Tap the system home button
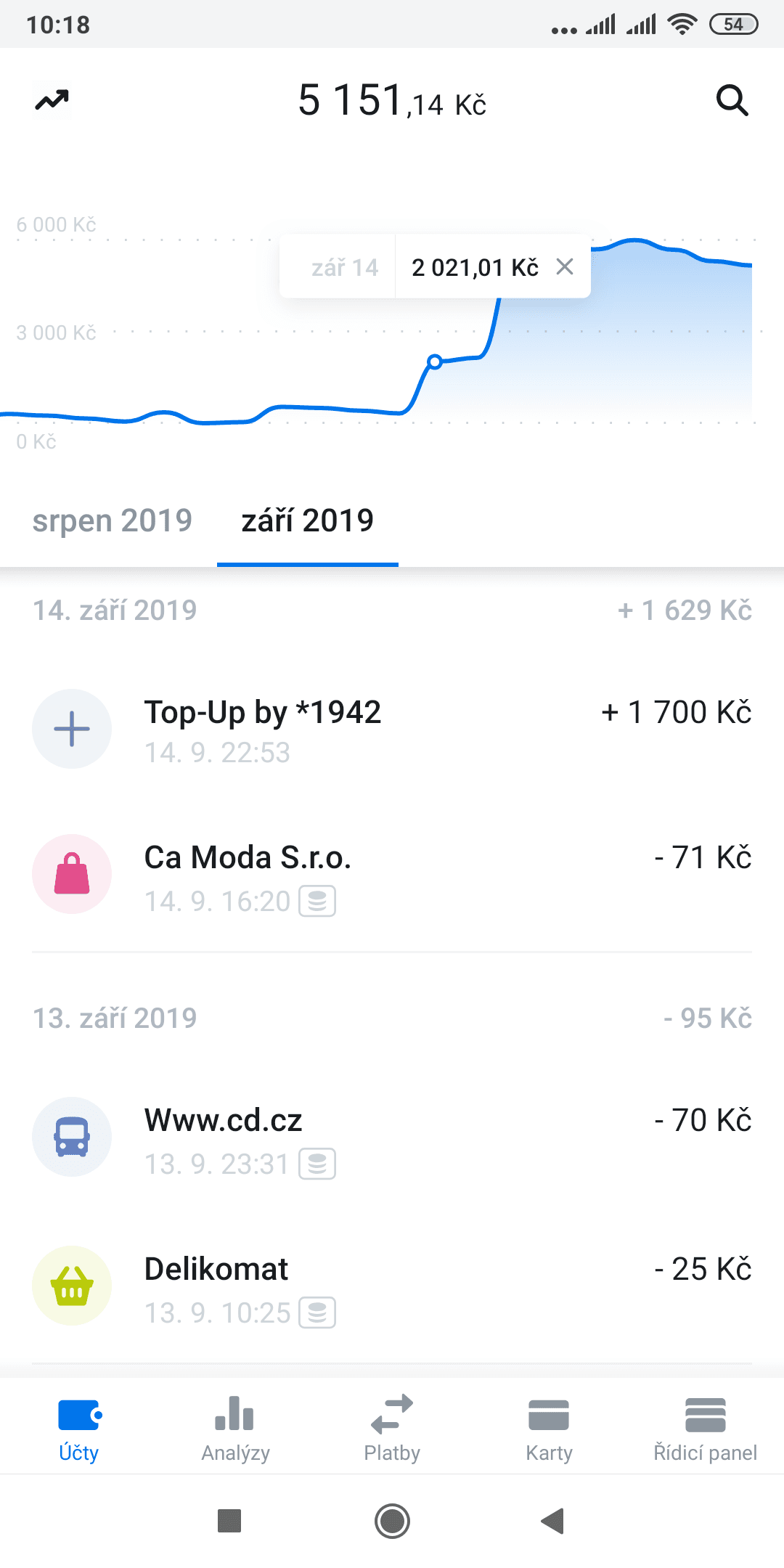The width and height of the screenshot is (784, 1568). [392, 1521]
